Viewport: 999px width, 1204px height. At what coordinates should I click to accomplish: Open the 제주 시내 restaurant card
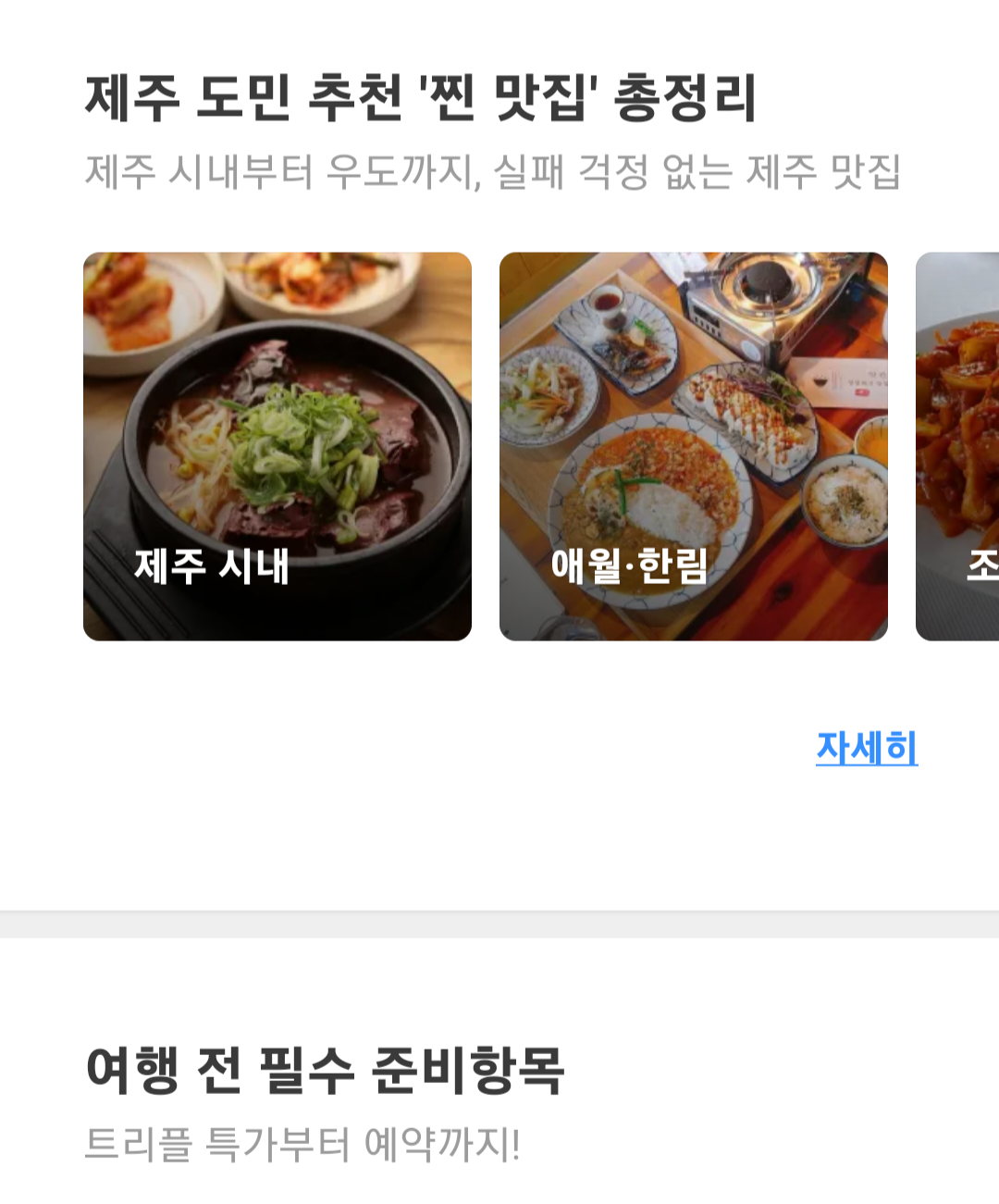click(x=277, y=446)
